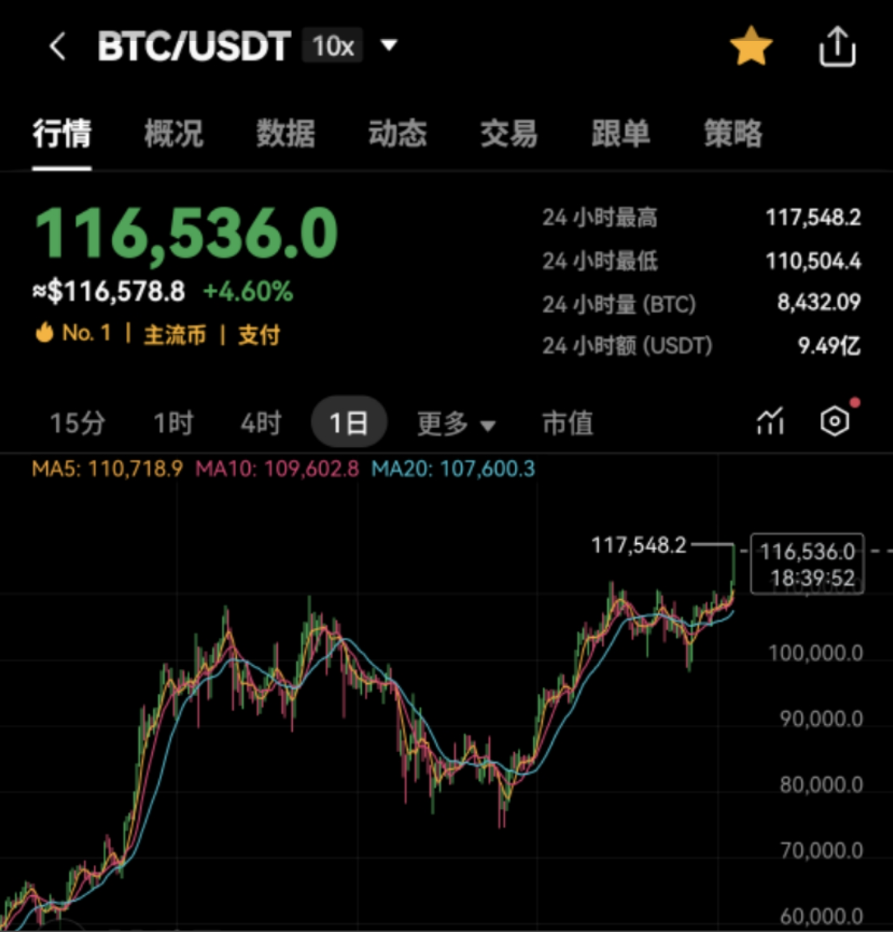Tap the back arrow to exit BTC/USDT
The height and width of the screenshot is (932, 893).
tap(55, 45)
